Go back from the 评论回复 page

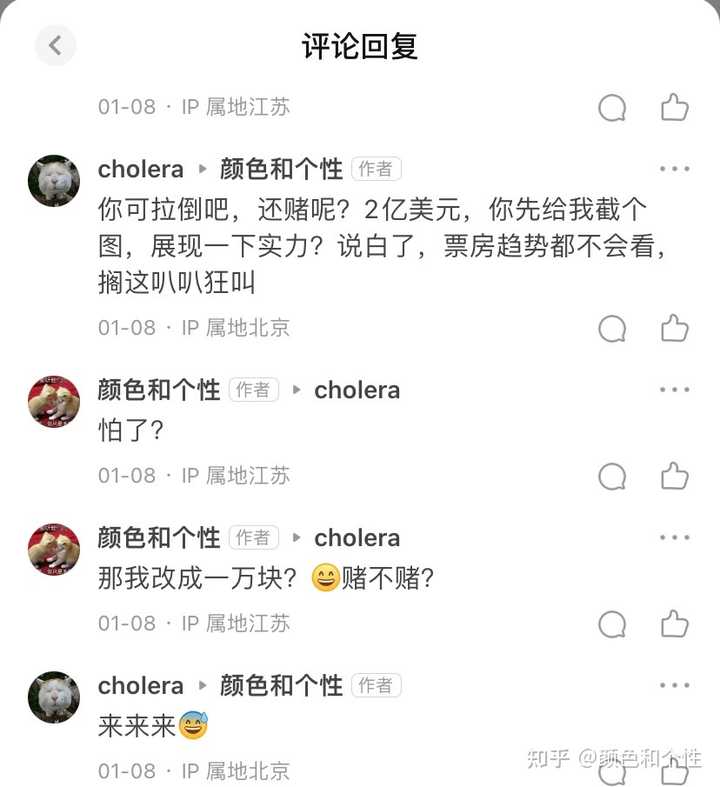tap(55, 45)
